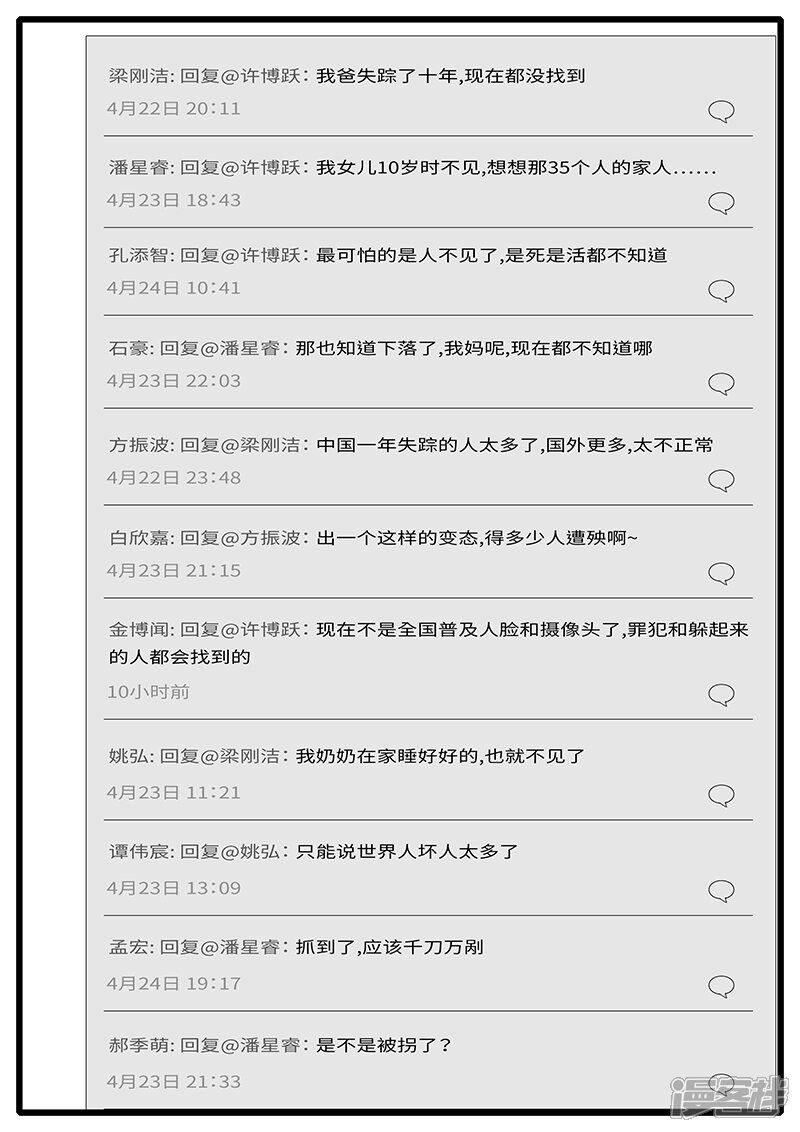The image size is (800, 1132).
Task: Visit 潘星睿's profile from their comment
Action: [135, 168]
